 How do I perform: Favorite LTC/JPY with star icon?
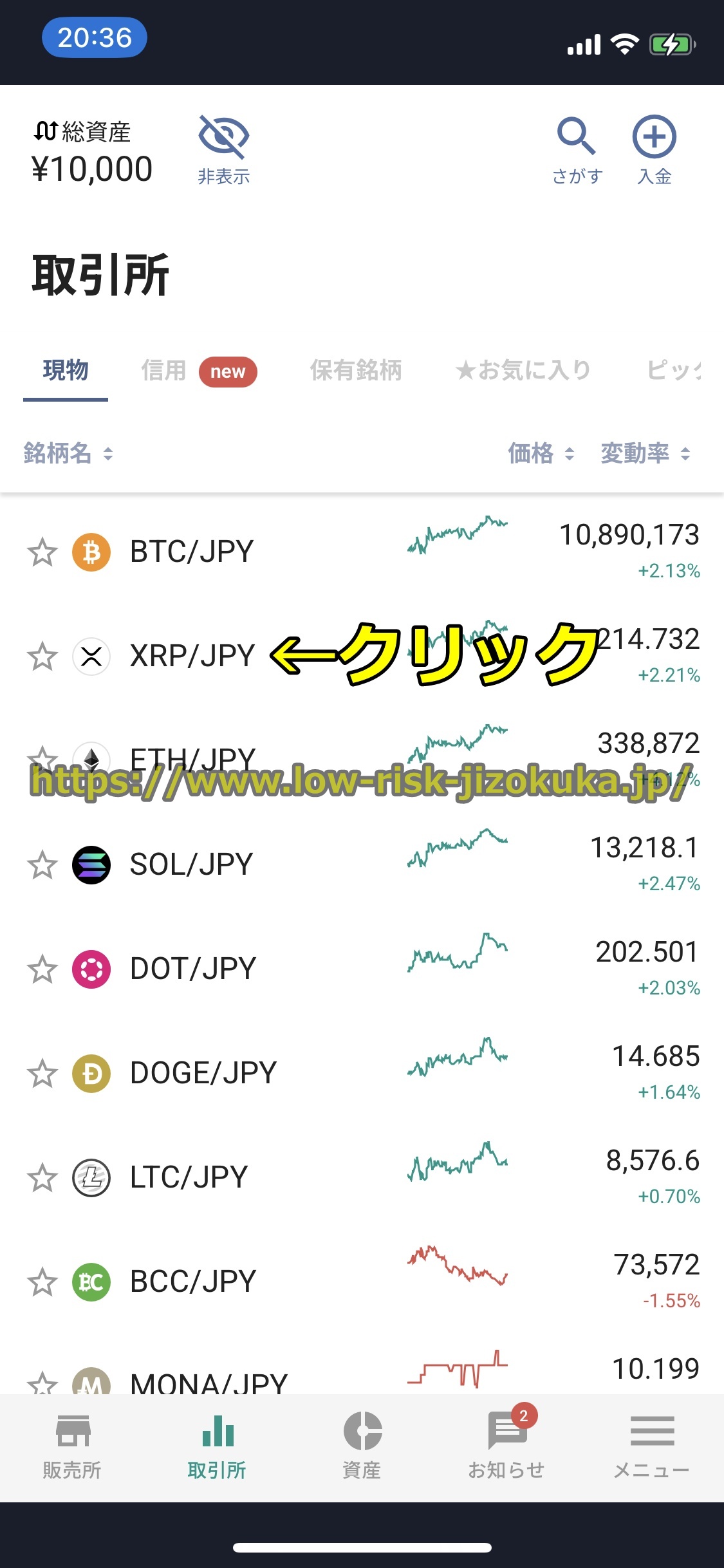tap(42, 1178)
